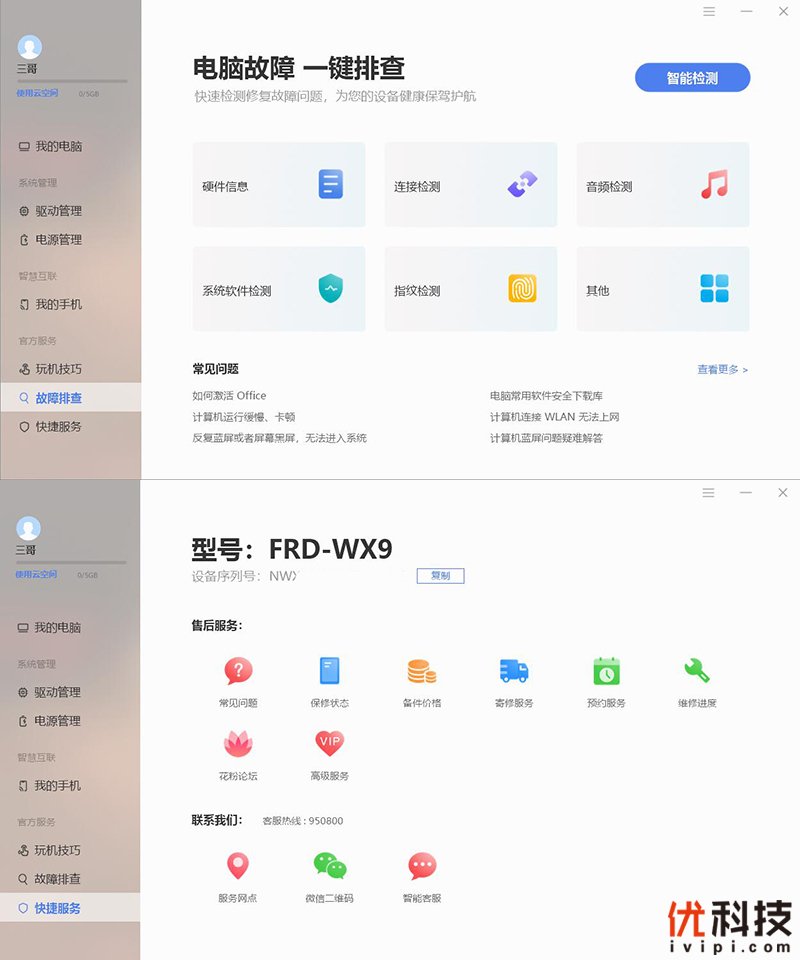
Task: Open the 计算机连接 WLAN 无法上网 question
Action: tap(554, 417)
